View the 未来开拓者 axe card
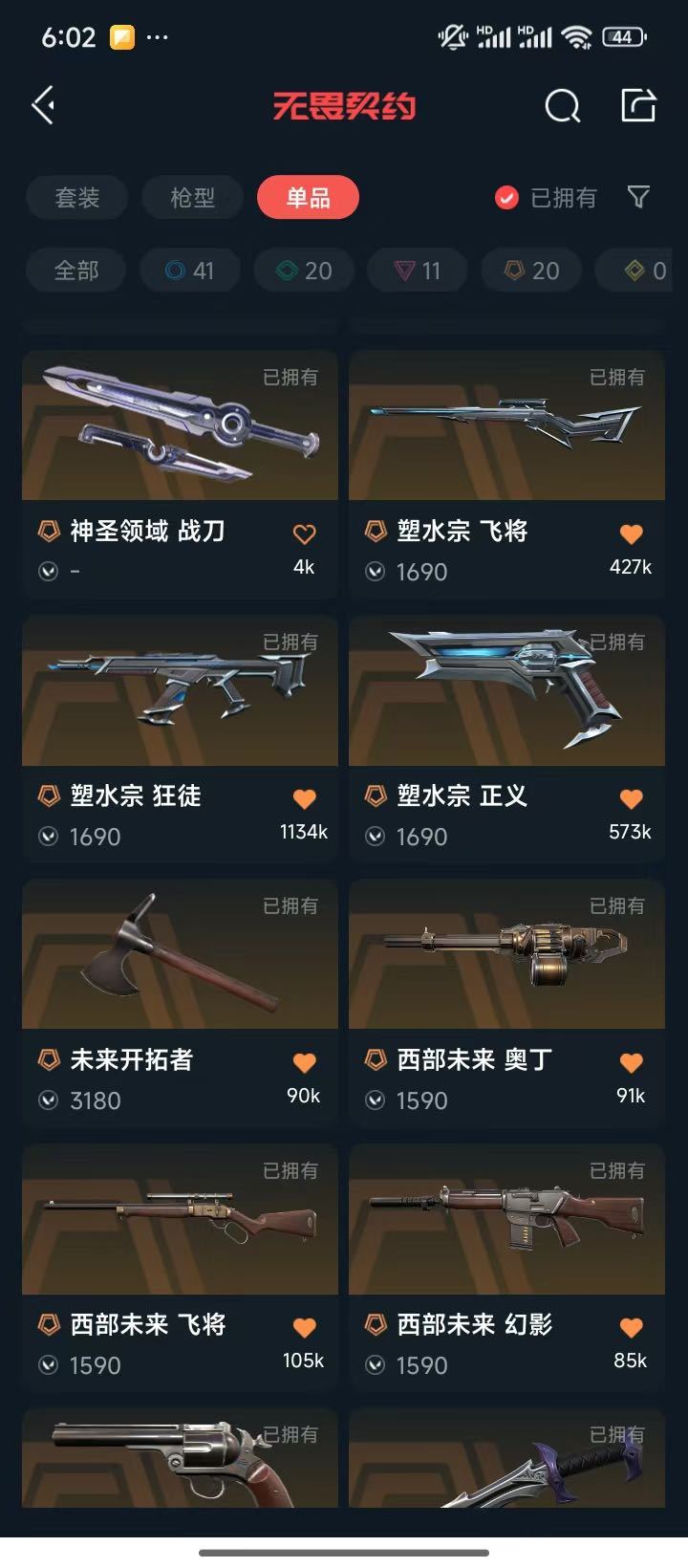This screenshot has width=688, height=1568. pos(180,1003)
